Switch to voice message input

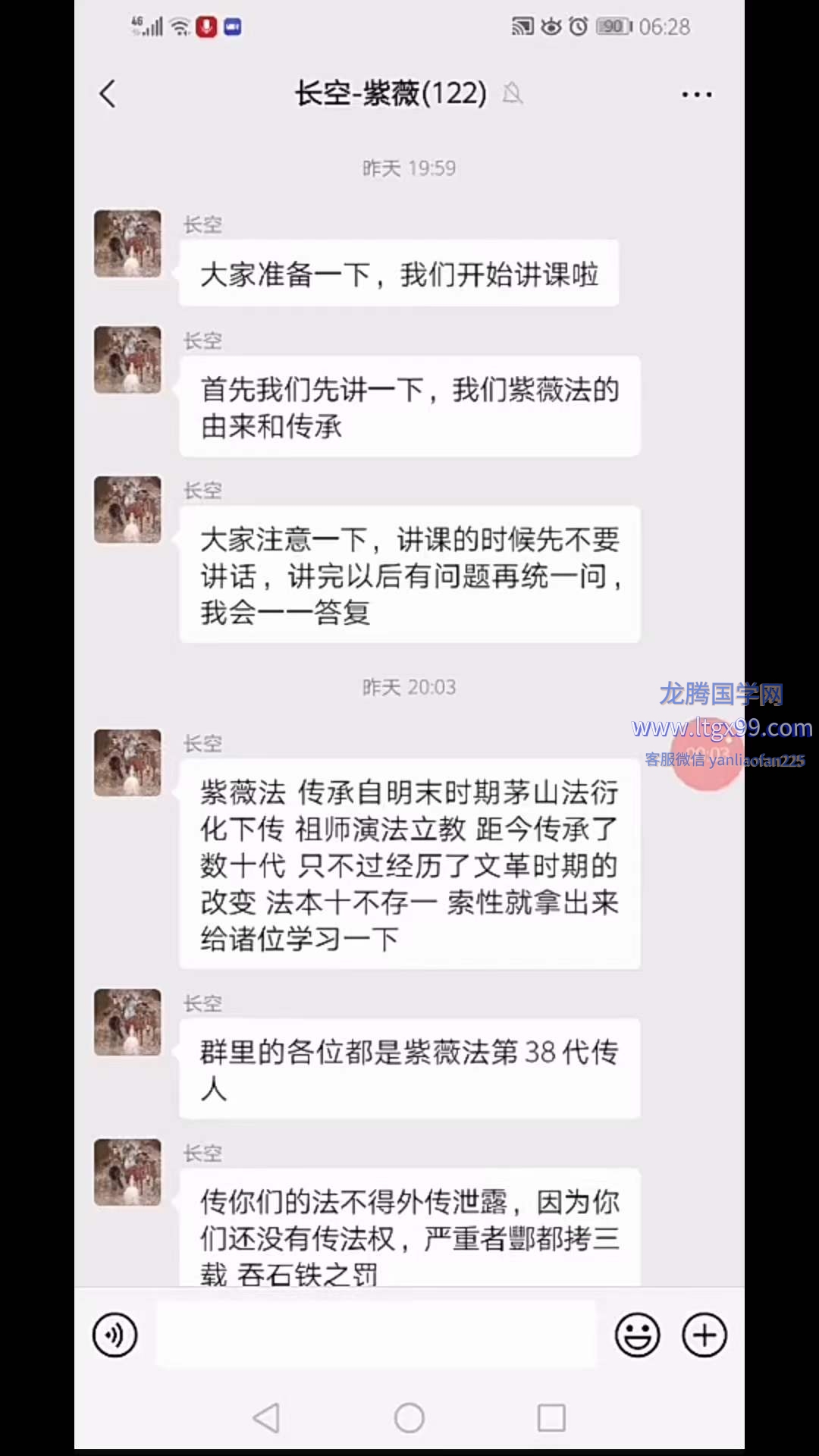115,1335
